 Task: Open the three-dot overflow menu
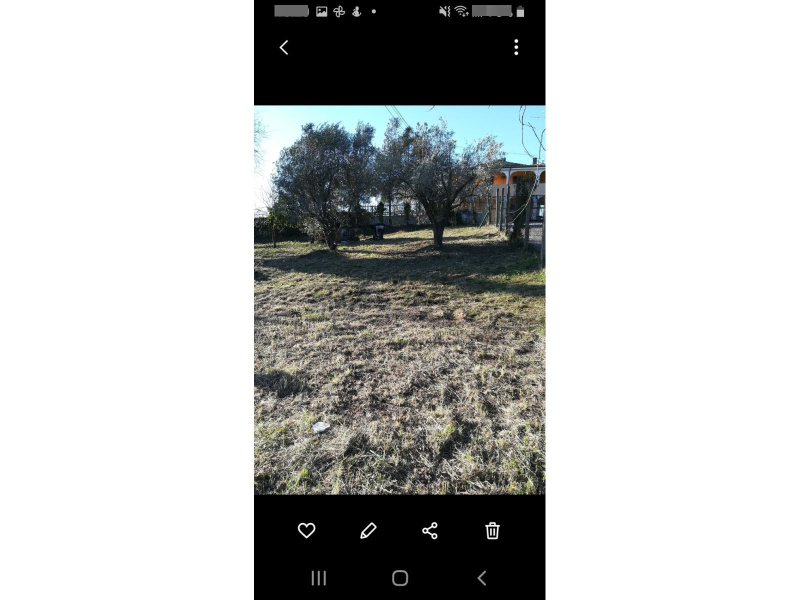(x=516, y=47)
